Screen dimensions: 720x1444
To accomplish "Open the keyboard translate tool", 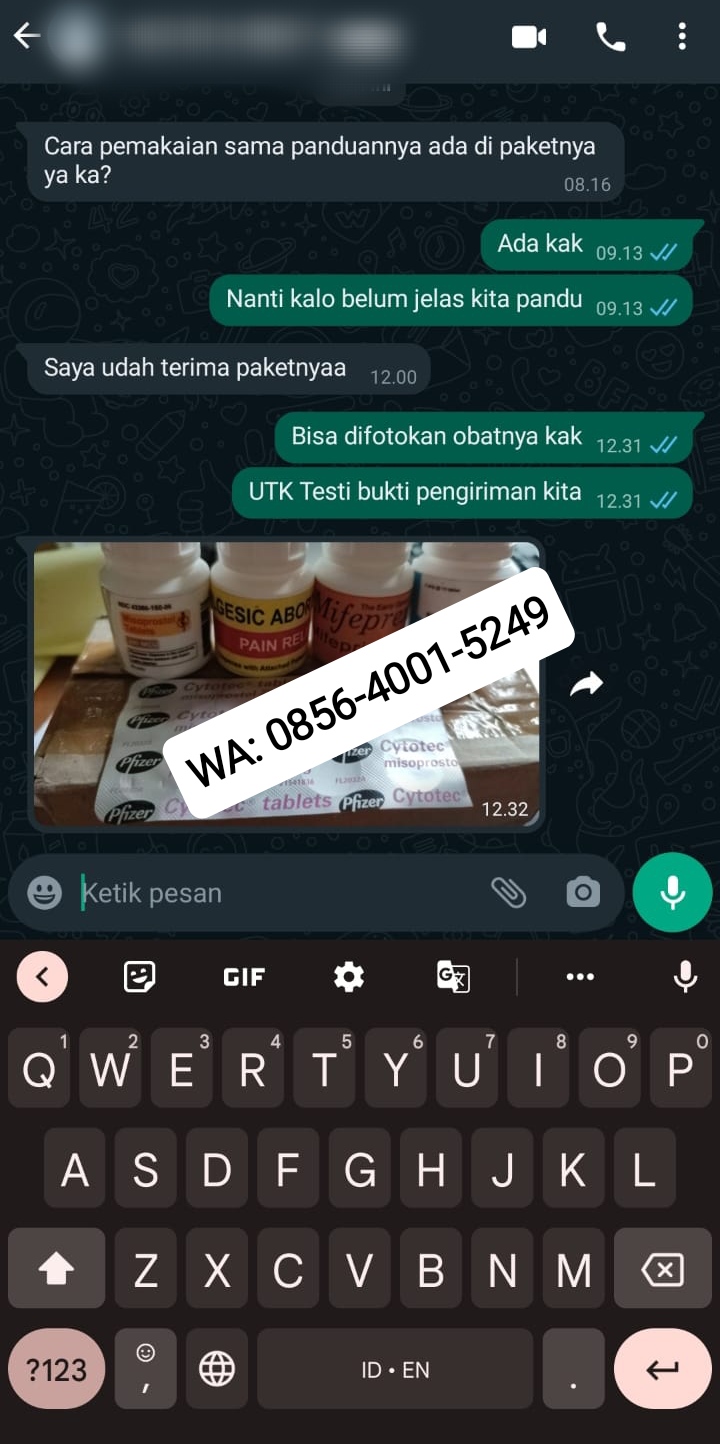I will click(x=453, y=977).
